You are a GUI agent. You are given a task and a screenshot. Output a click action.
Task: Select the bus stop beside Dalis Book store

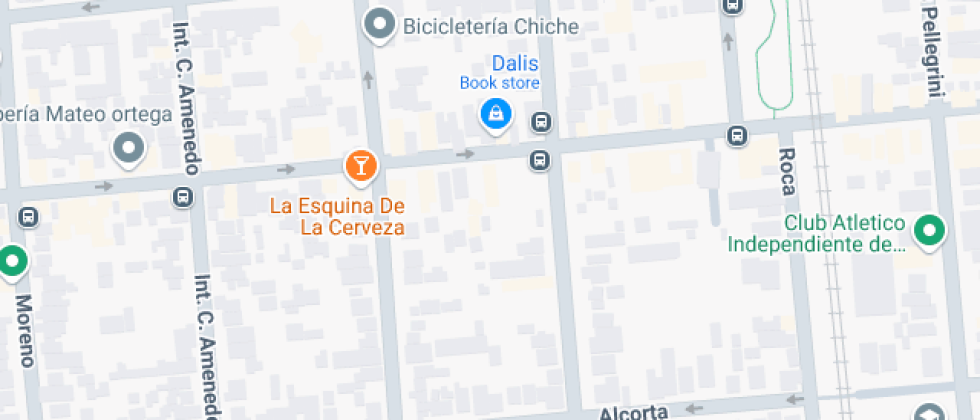point(541,123)
